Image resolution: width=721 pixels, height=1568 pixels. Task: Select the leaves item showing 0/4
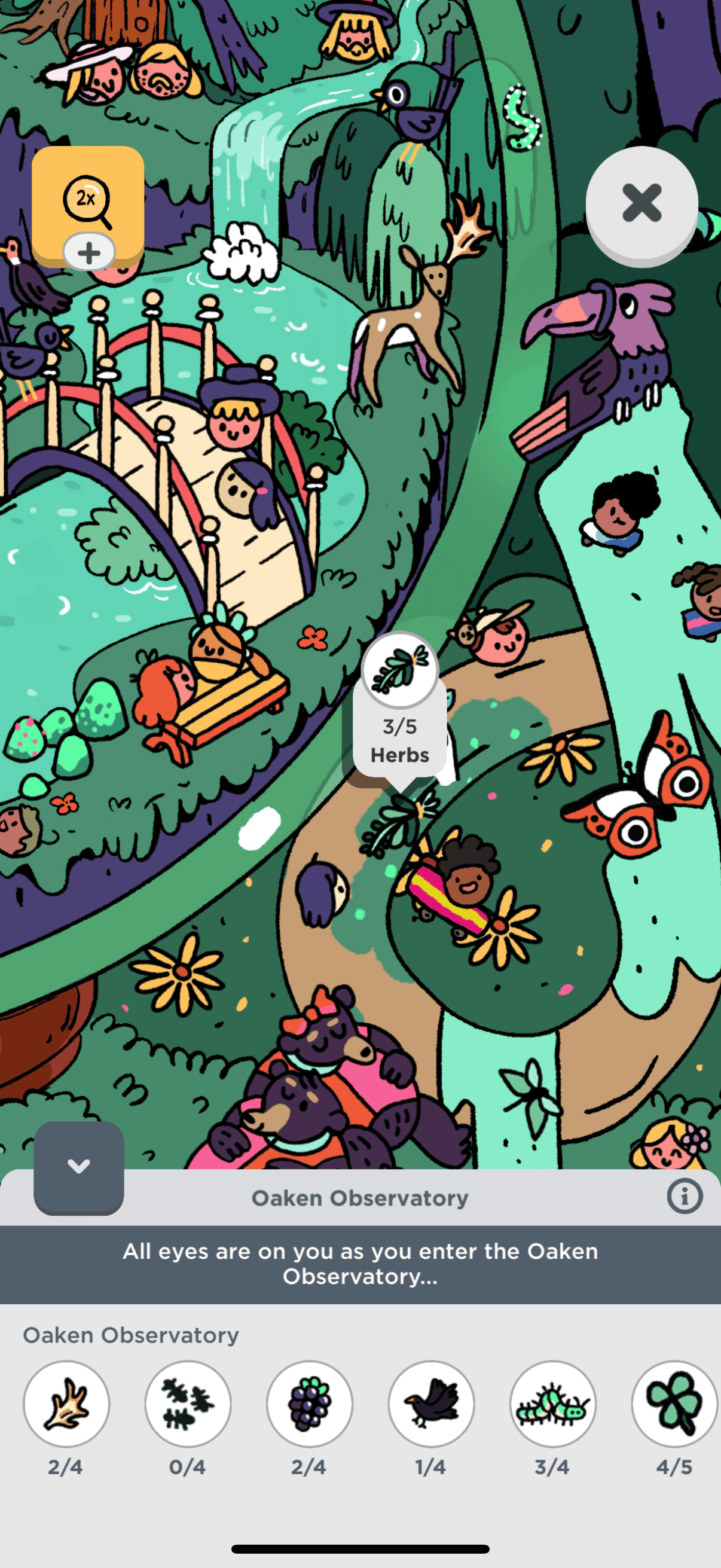coord(188,1403)
